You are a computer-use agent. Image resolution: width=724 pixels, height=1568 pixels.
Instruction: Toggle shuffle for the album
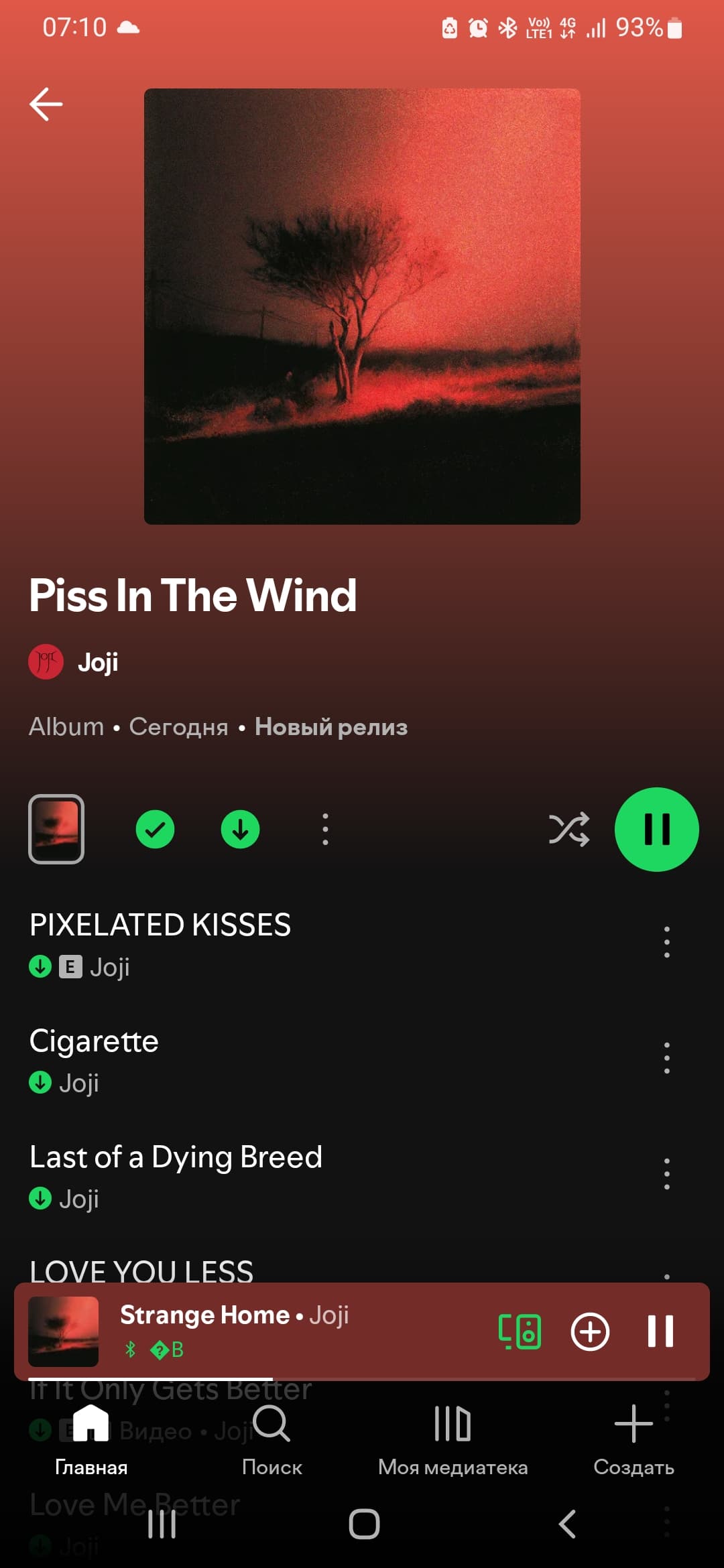569,829
